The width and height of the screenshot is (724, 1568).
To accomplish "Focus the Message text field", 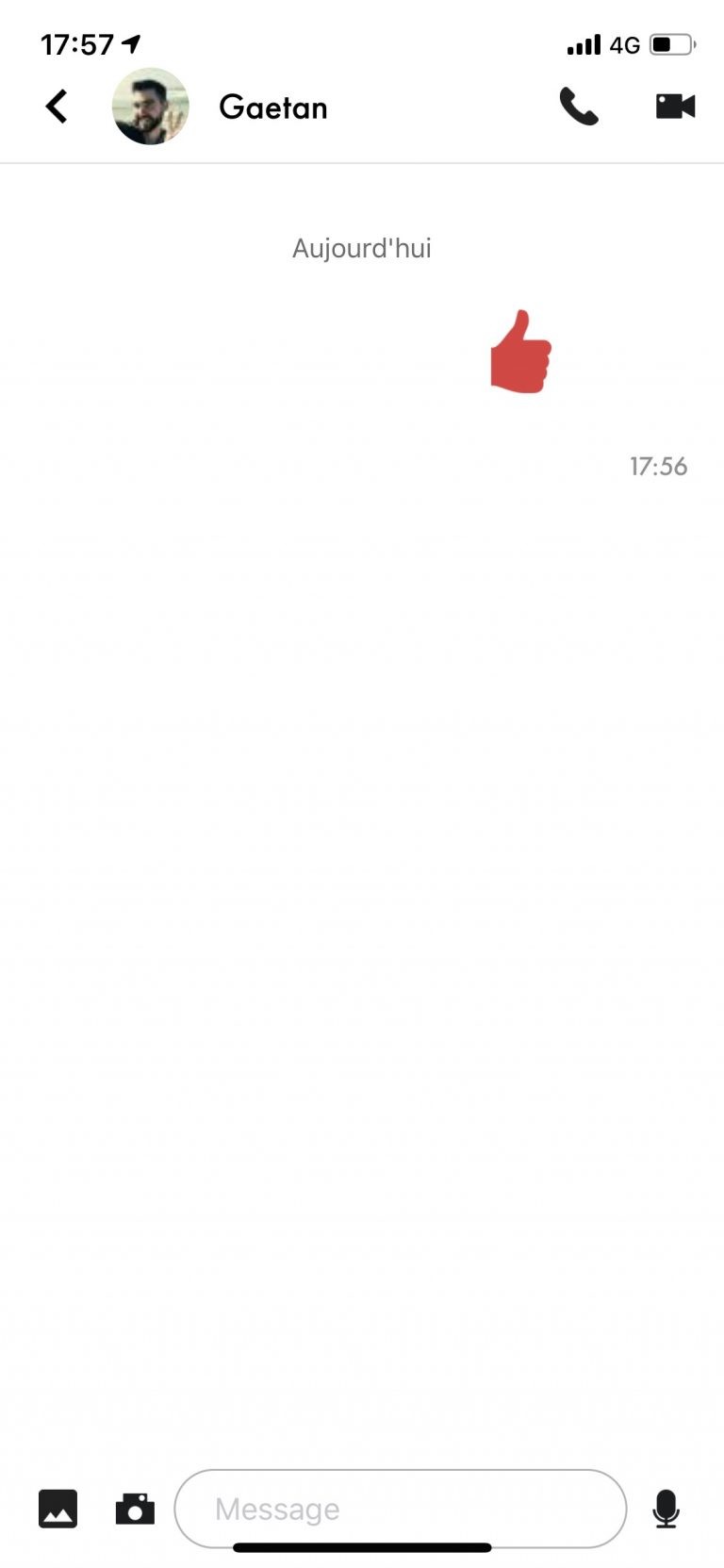I will coord(401,1509).
